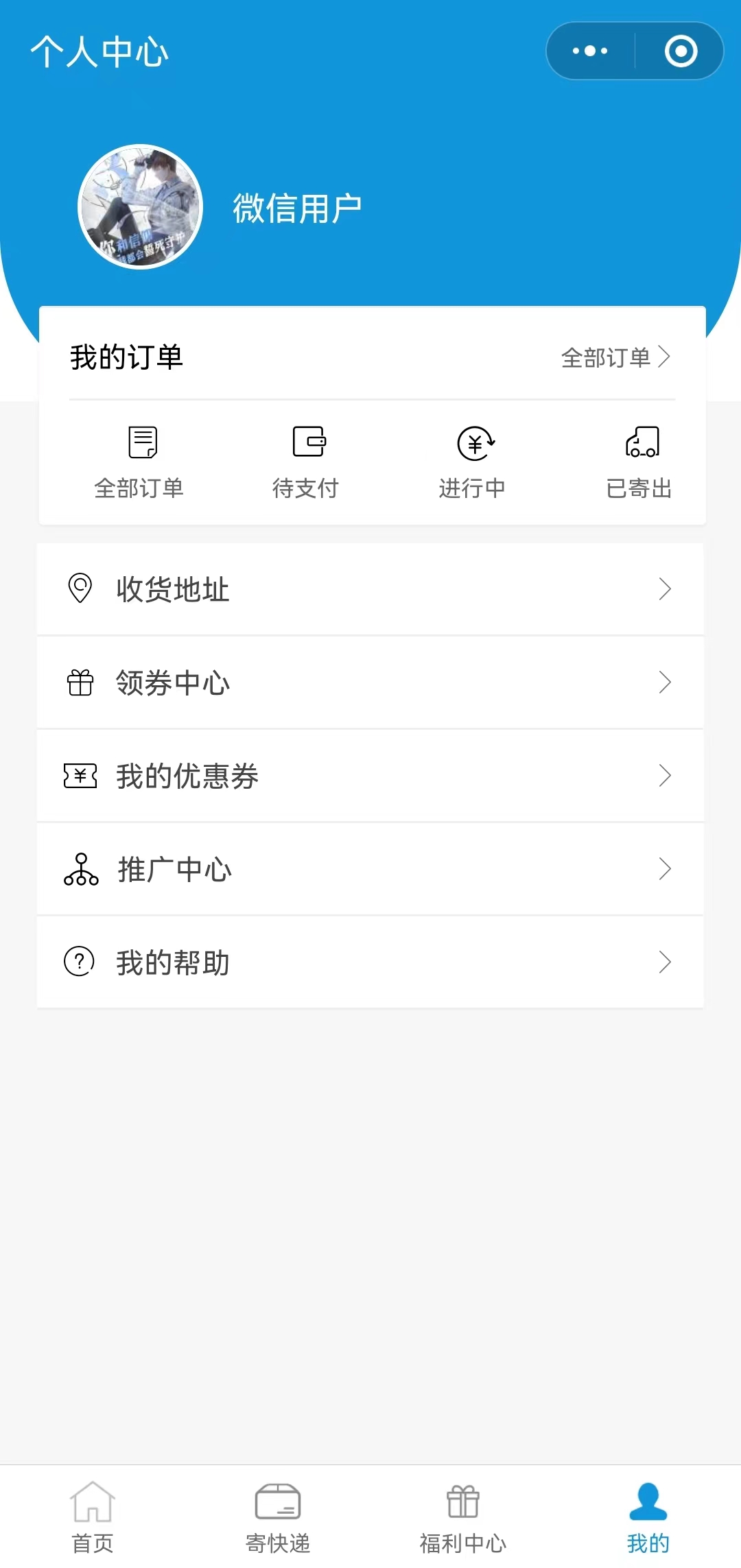Open 推广中心 promotion center
This screenshot has width=741, height=1568.
coord(370,869)
